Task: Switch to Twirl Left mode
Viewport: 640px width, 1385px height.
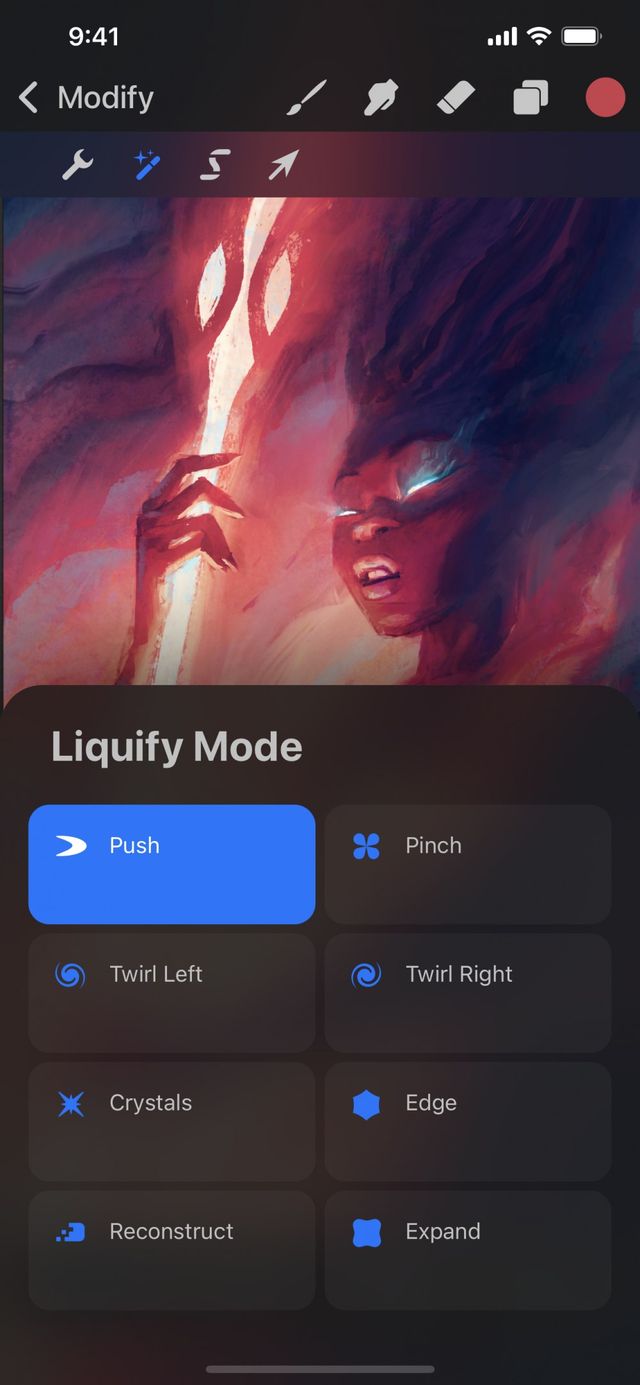Action: coord(172,992)
